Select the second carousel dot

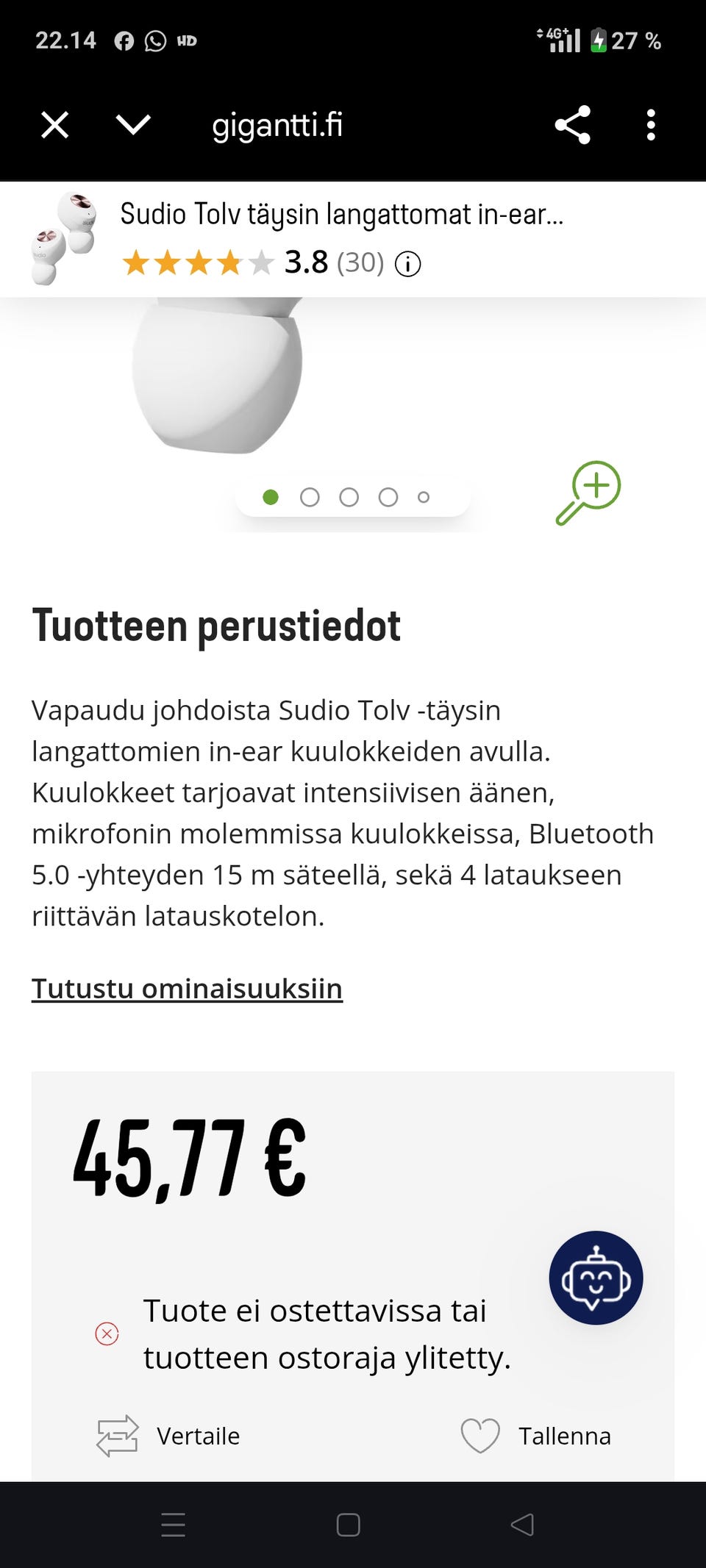tap(310, 496)
